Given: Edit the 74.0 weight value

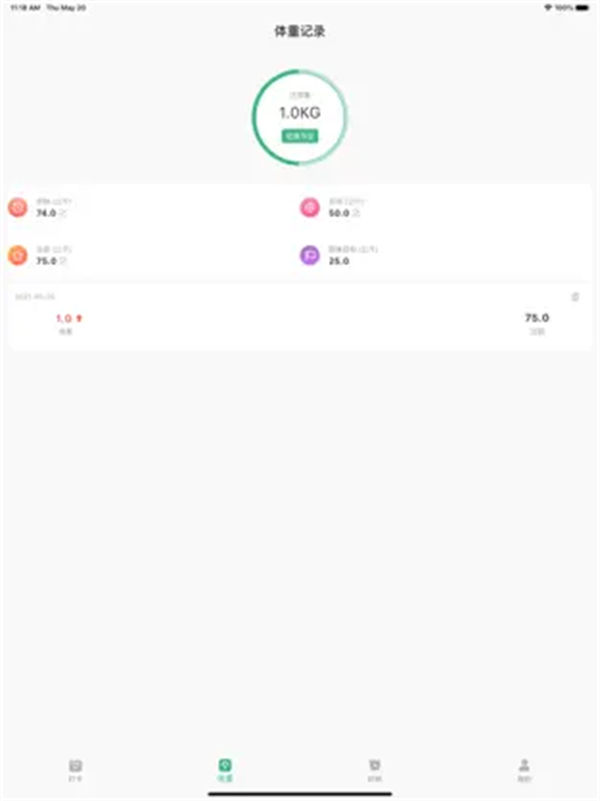Looking at the screenshot, I should pos(62,213).
